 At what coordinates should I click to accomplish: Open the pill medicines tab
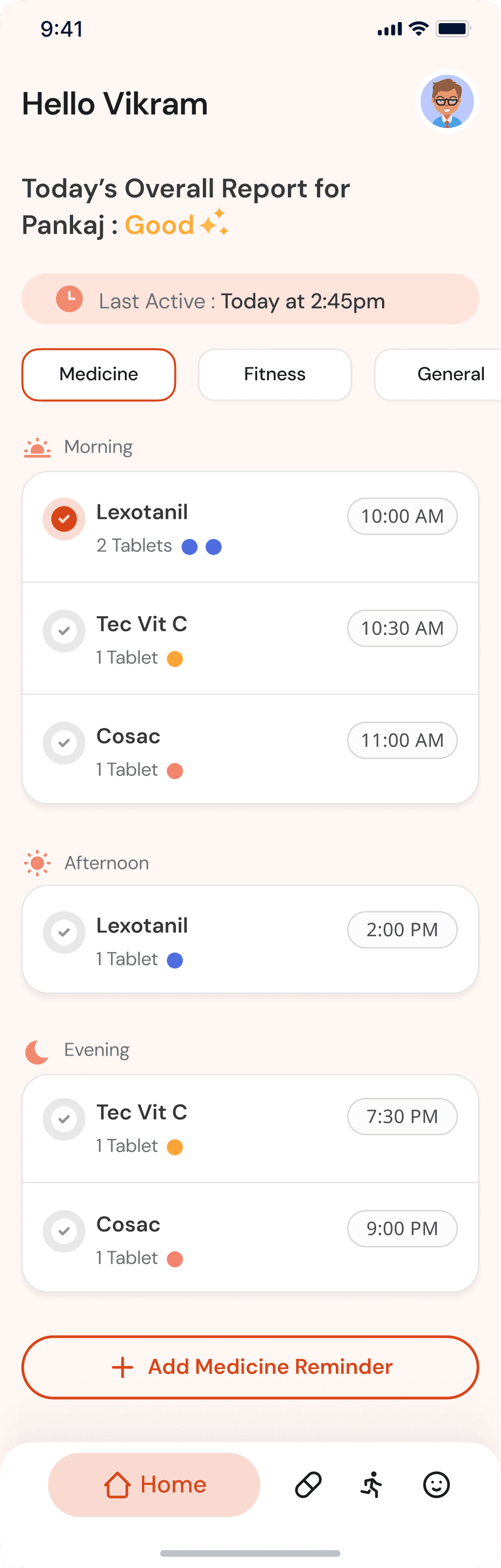308,1485
